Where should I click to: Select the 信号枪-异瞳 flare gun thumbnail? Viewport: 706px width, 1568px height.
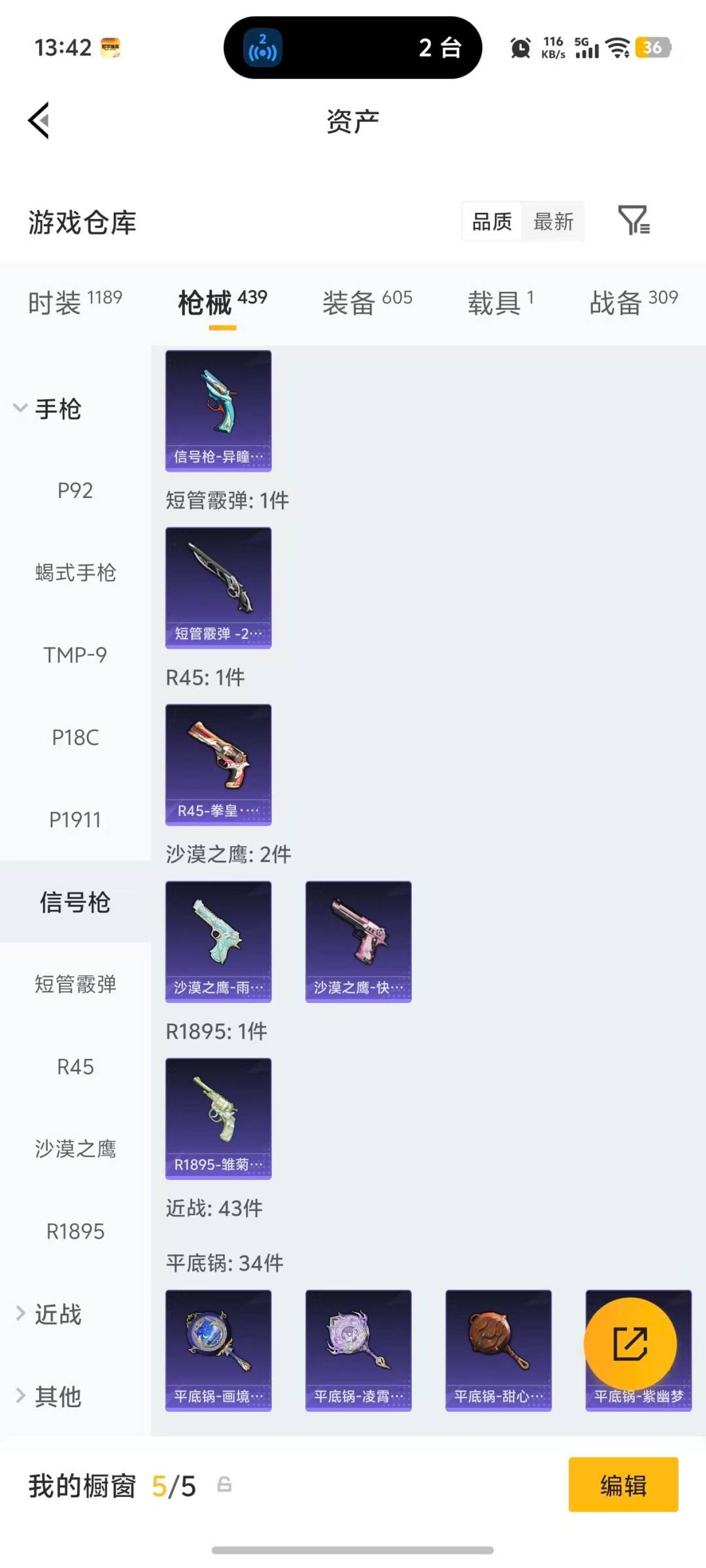pyautogui.click(x=218, y=408)
